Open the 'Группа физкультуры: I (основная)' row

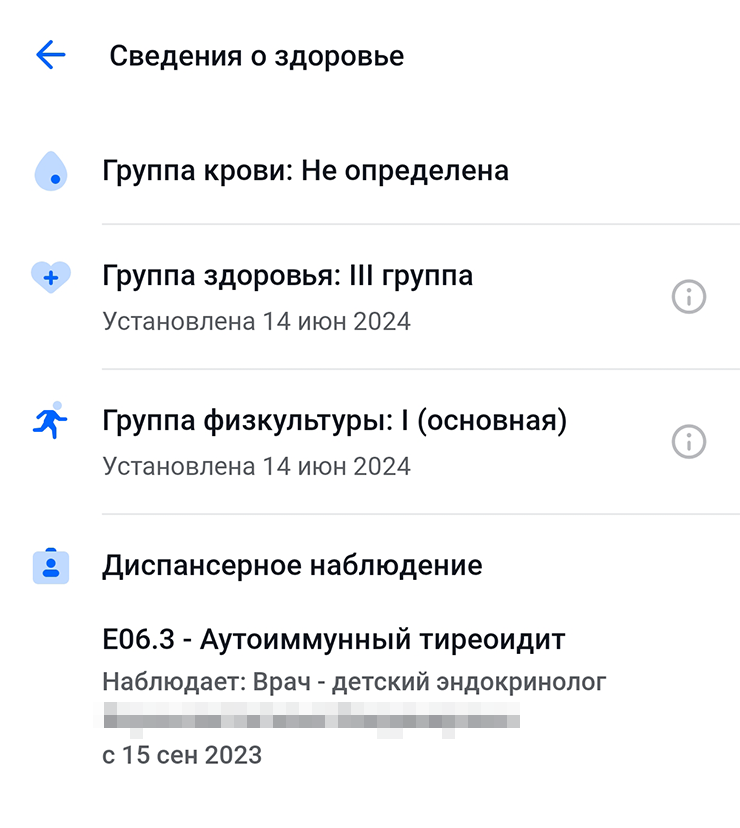(x=334, y=421)
